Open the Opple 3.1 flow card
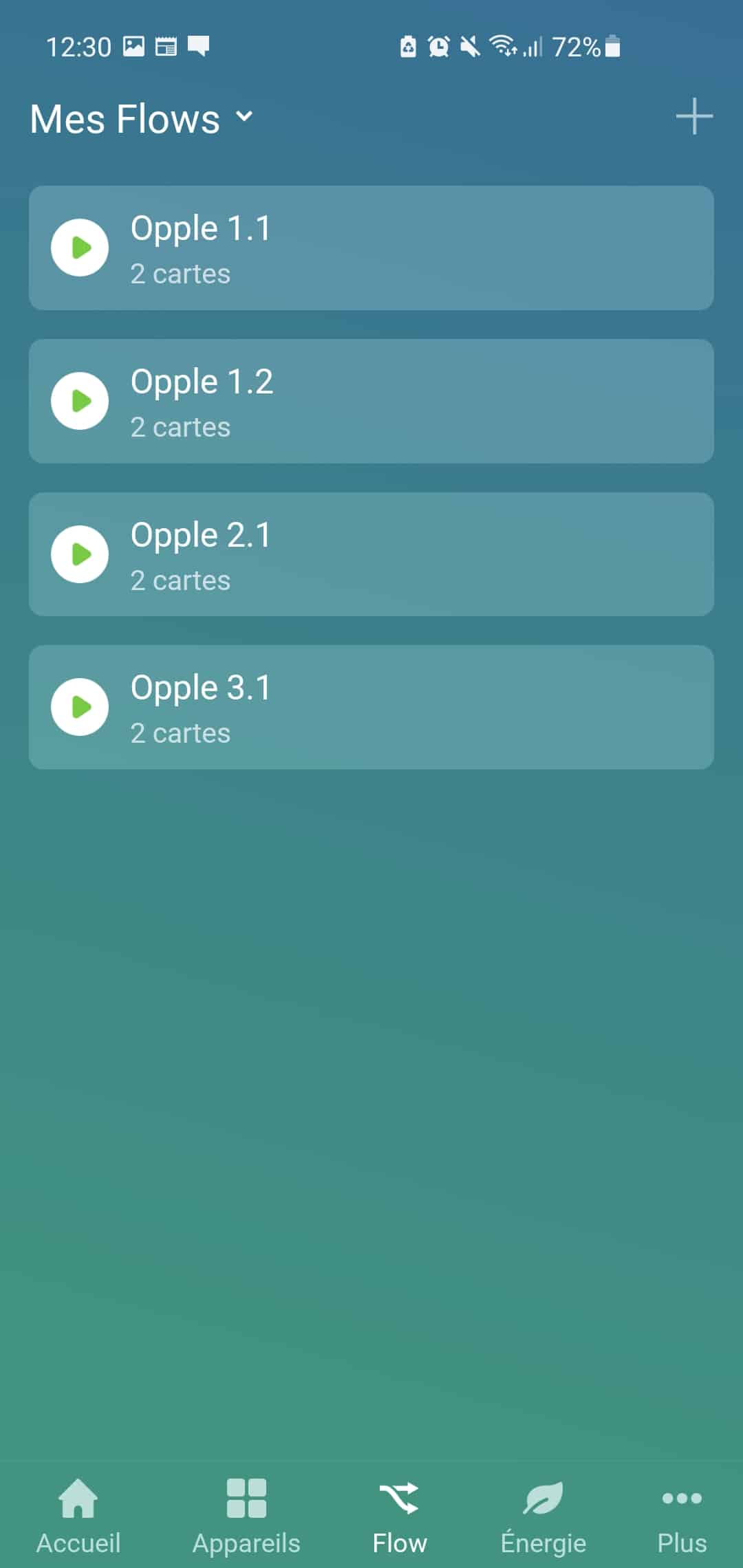Viewport: 743px width, 1568px height. tap(371, 707)
